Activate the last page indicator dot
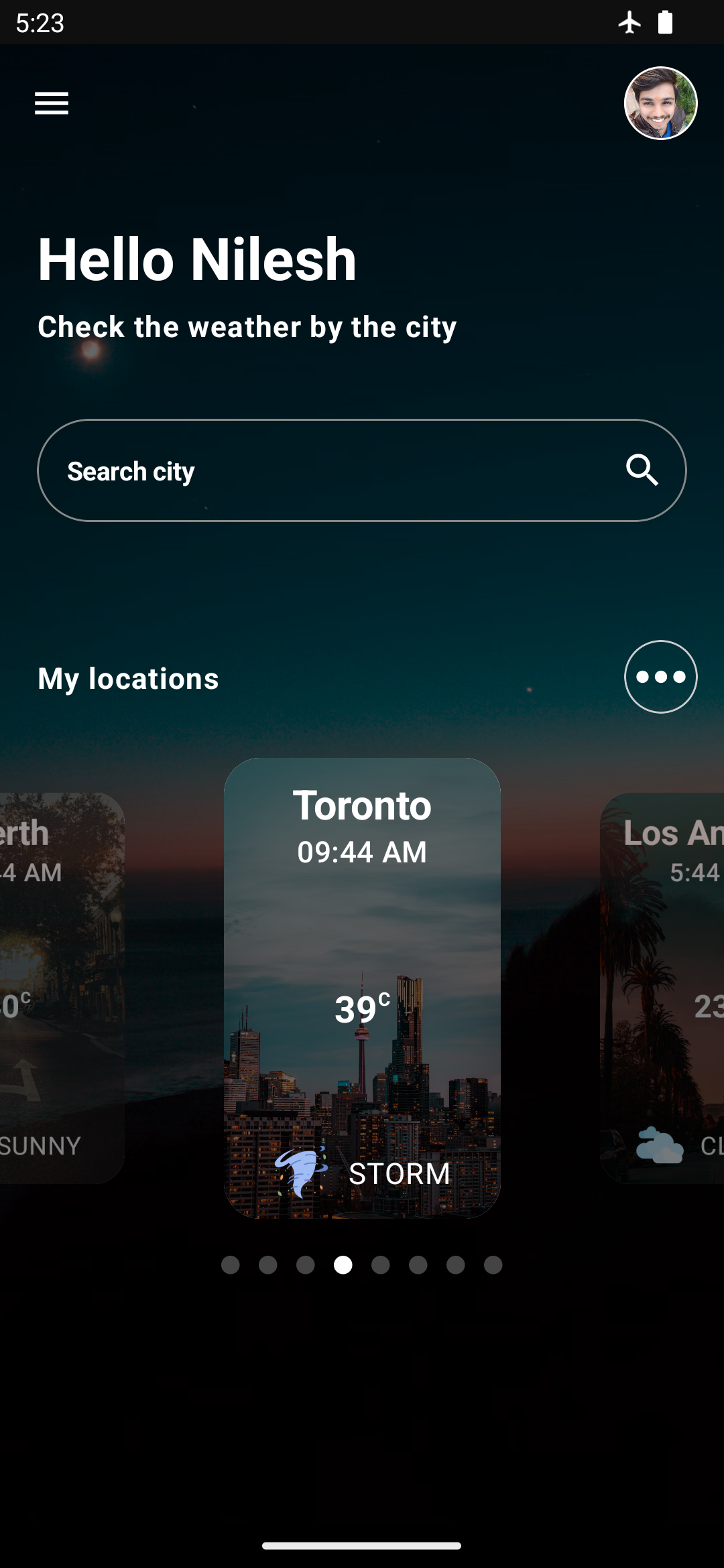The image size is (724, 1568). pyautogui.click(x=493, y=1265)
